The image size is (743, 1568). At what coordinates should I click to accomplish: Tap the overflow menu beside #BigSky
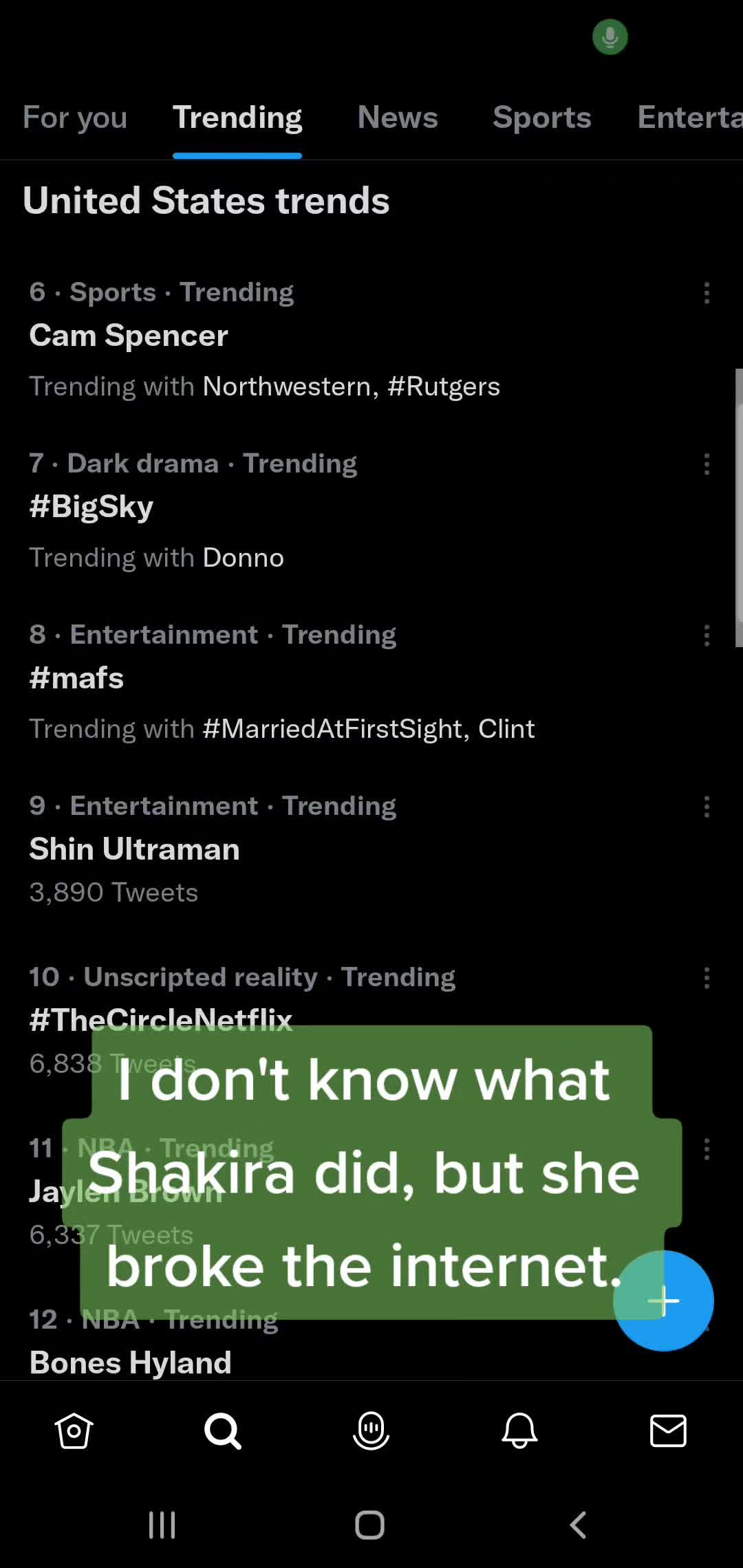[707, 465]
